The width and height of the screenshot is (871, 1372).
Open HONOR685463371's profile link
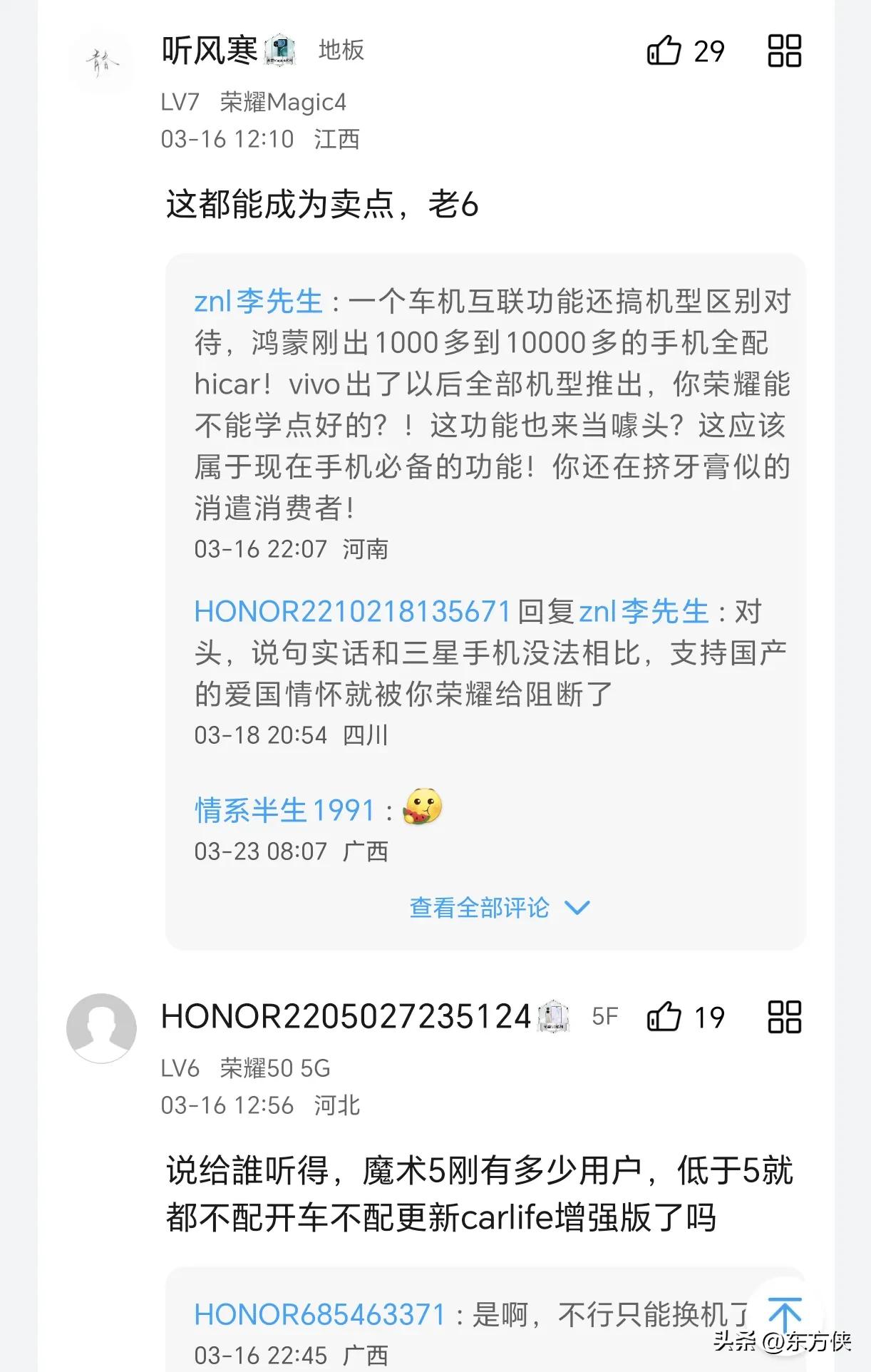(x=319, y=1315)
